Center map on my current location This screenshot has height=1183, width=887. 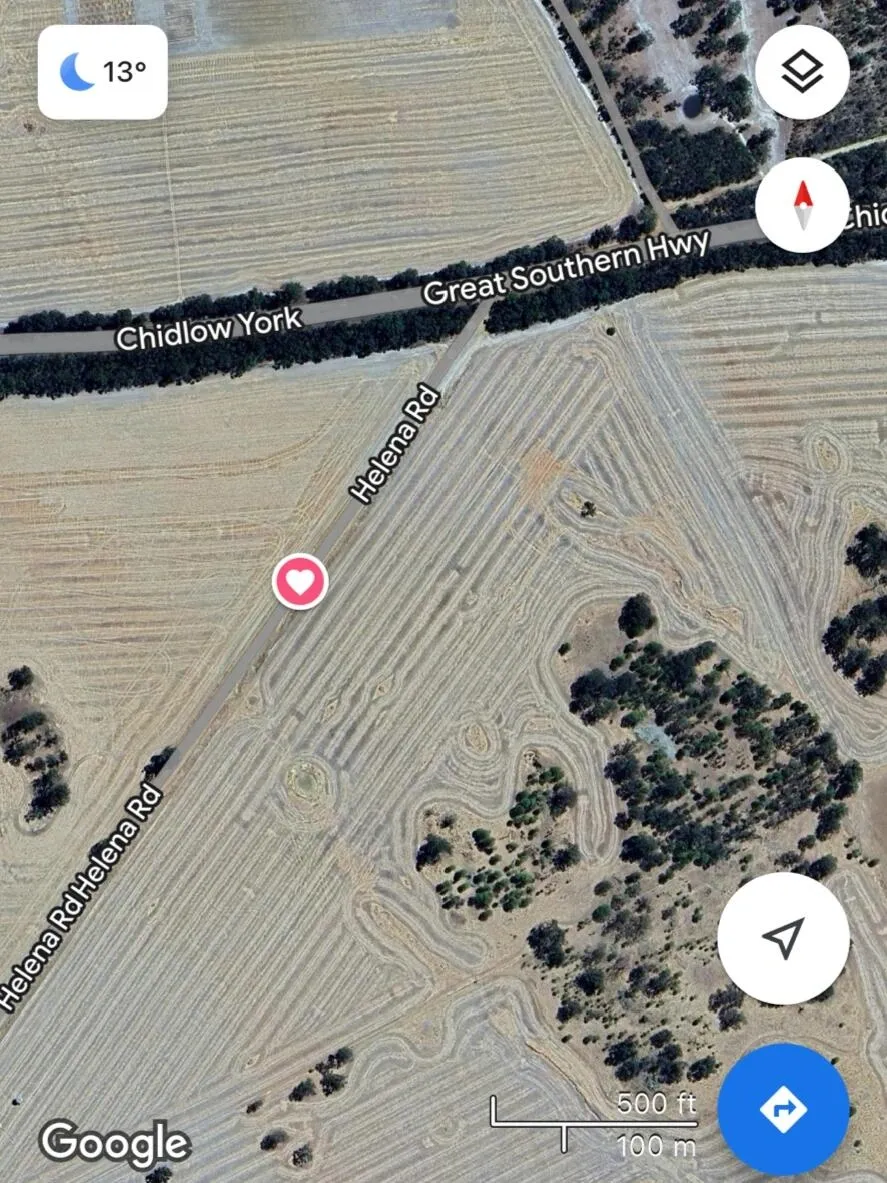783,937
